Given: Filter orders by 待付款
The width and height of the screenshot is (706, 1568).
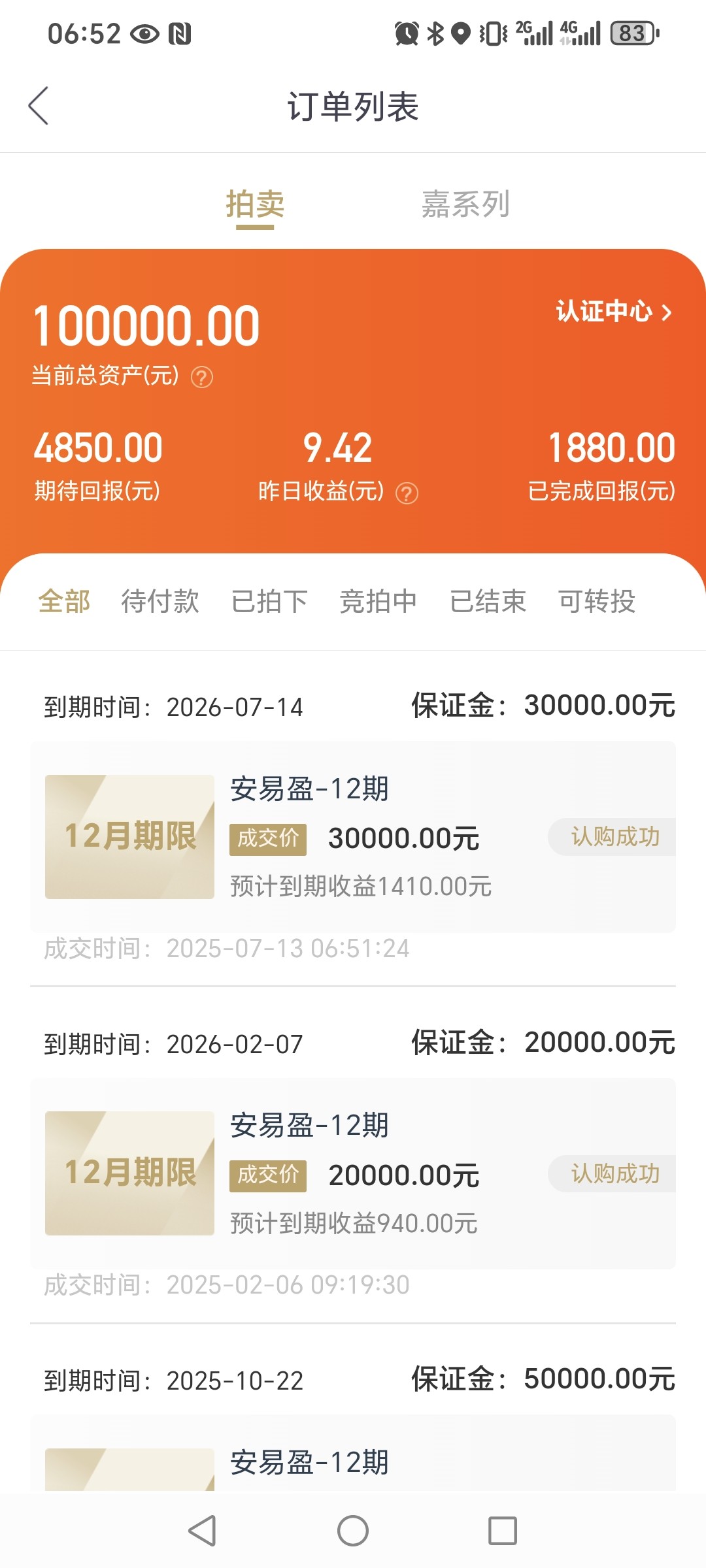Looking at the screenshot, I should (160, 601).
